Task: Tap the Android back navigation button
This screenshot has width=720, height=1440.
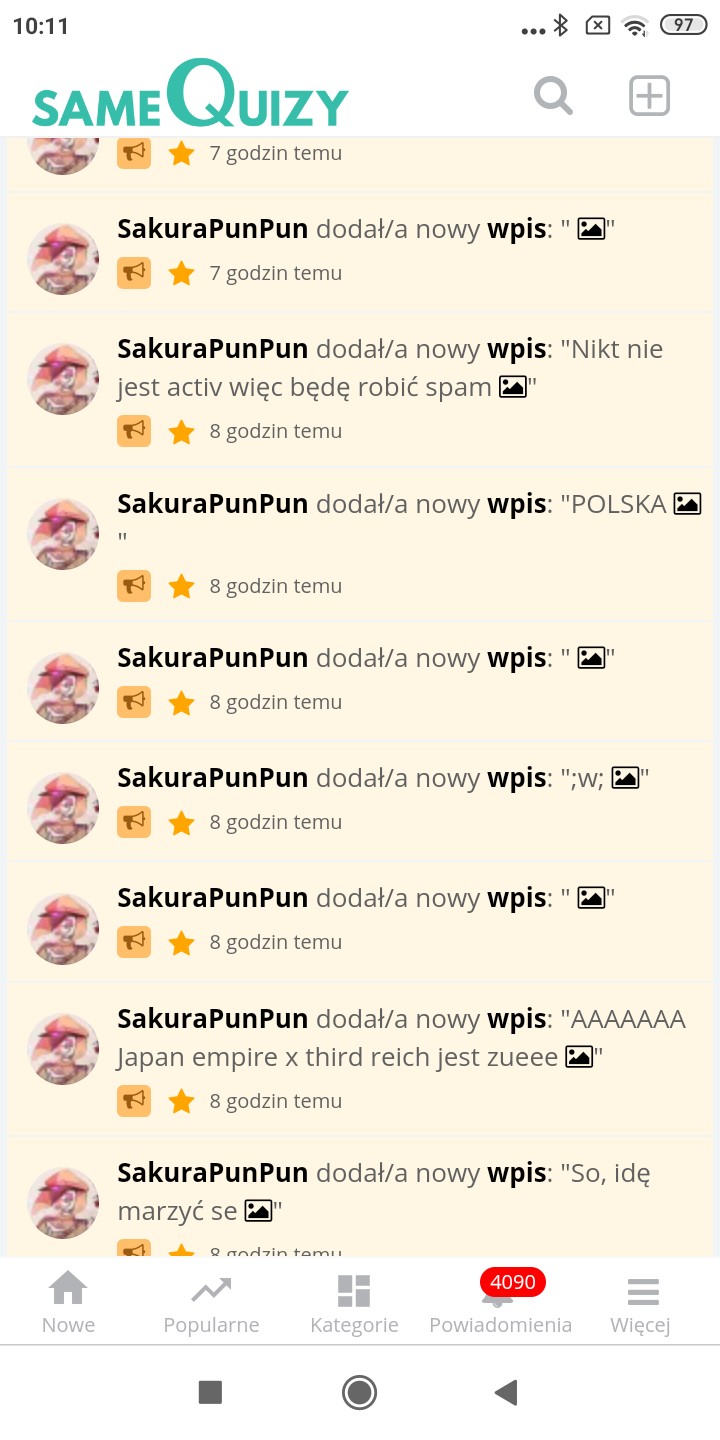Action: (x=506, y=1392)
